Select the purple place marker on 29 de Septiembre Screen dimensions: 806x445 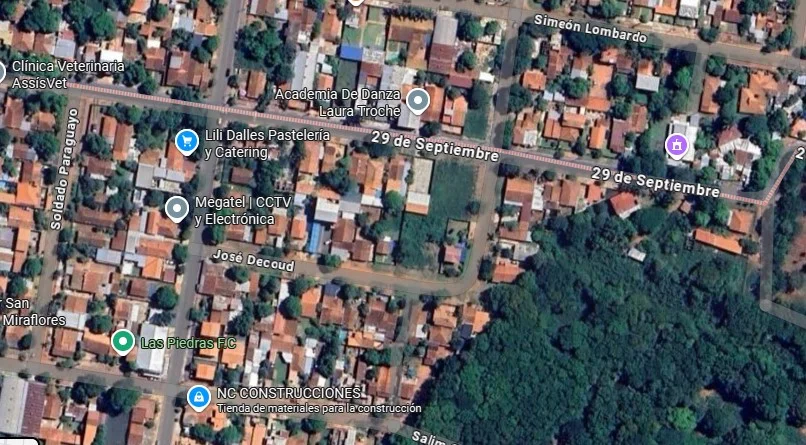pos(677,146)
